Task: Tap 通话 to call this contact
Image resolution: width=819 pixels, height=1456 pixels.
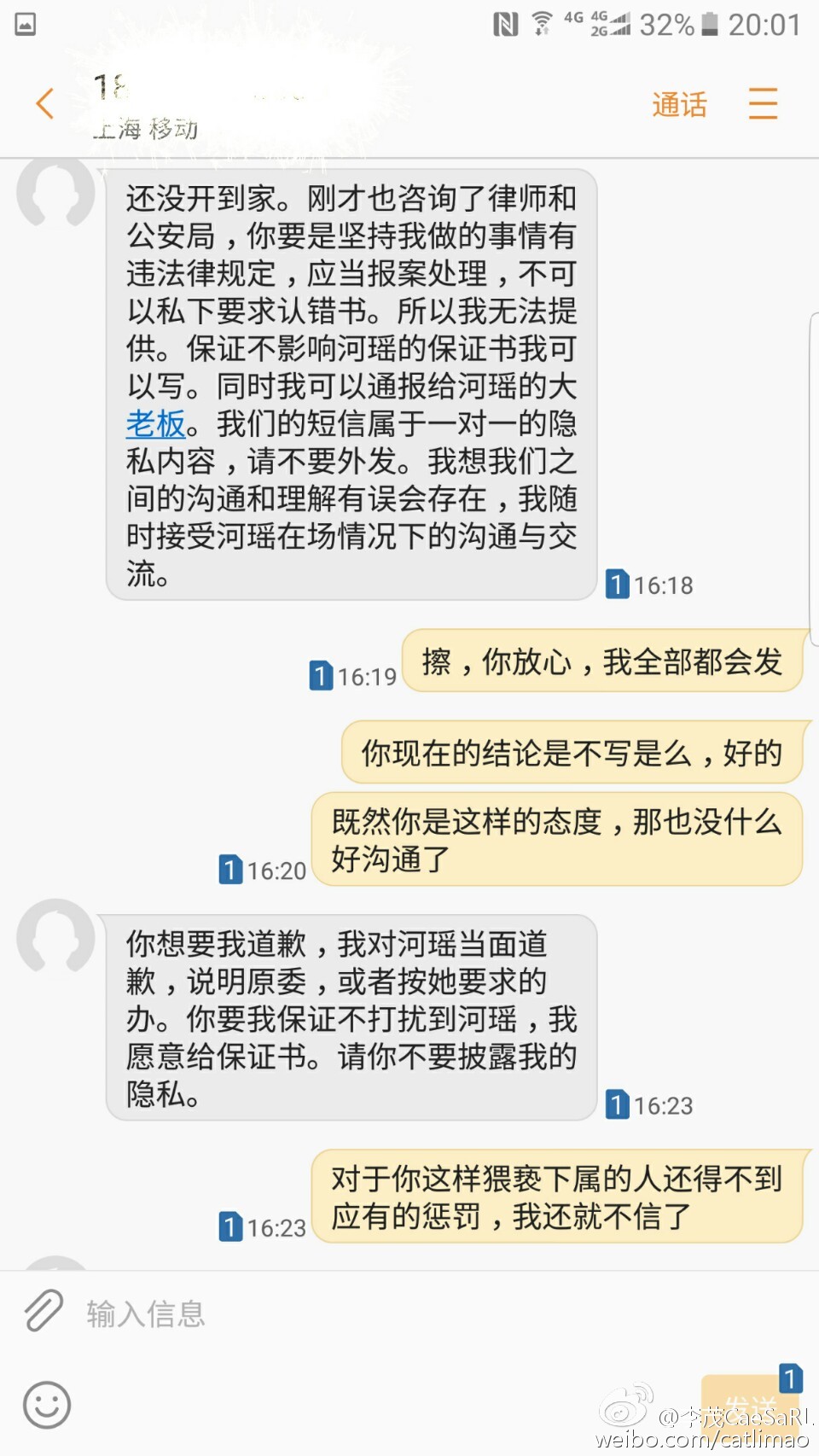Action: tap(679, 105)
